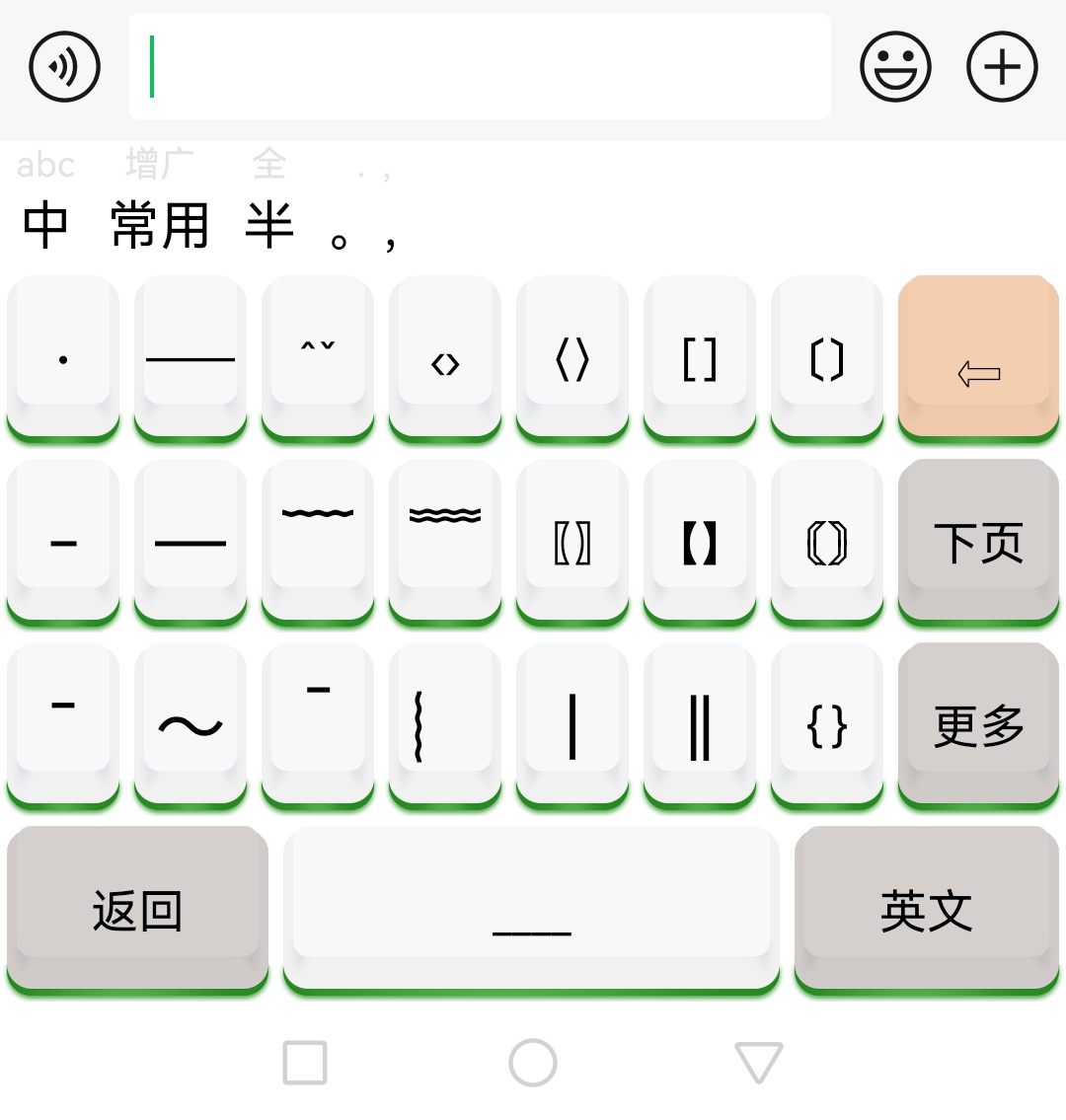Switch to English with 英文 key
Screen dimensions: 1066x1120
926,909
